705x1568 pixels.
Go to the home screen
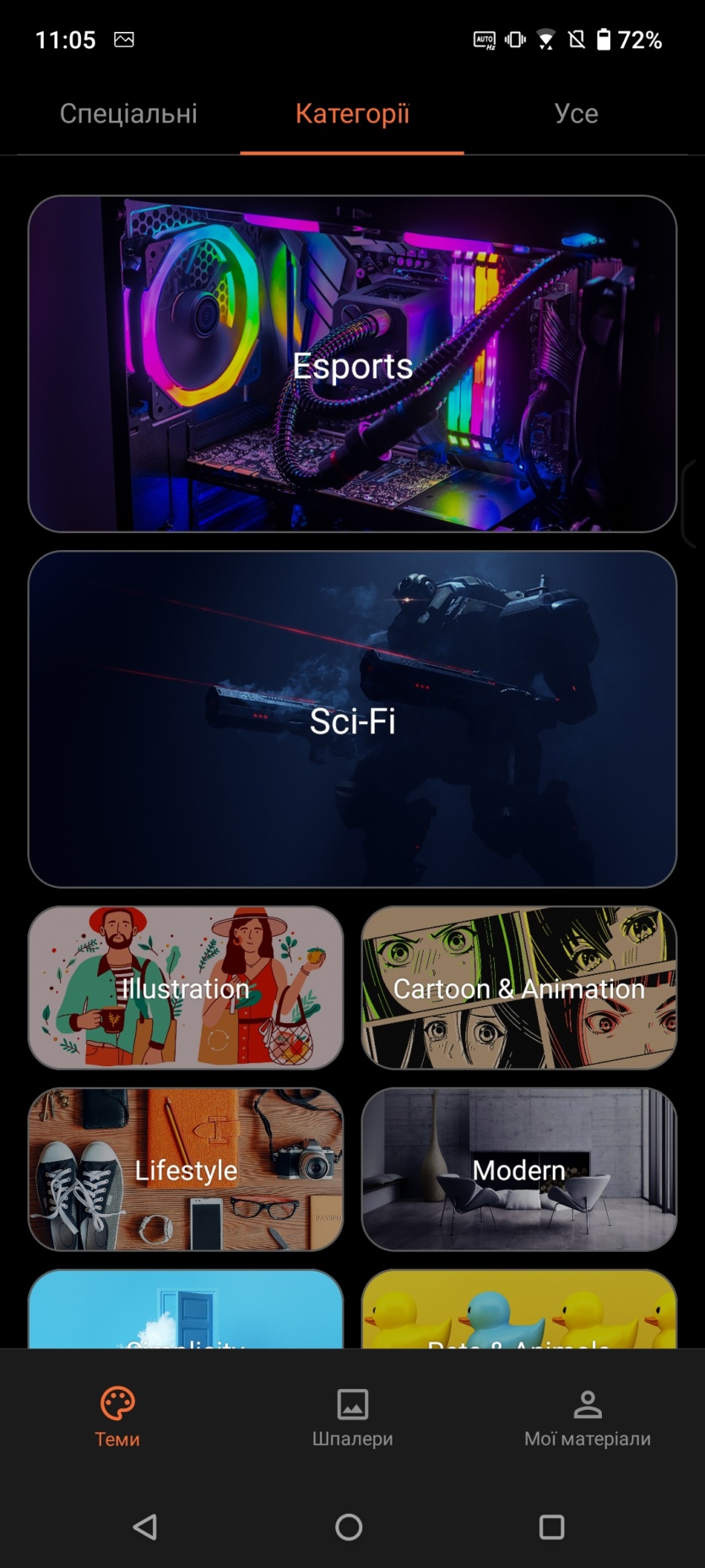349,1527
